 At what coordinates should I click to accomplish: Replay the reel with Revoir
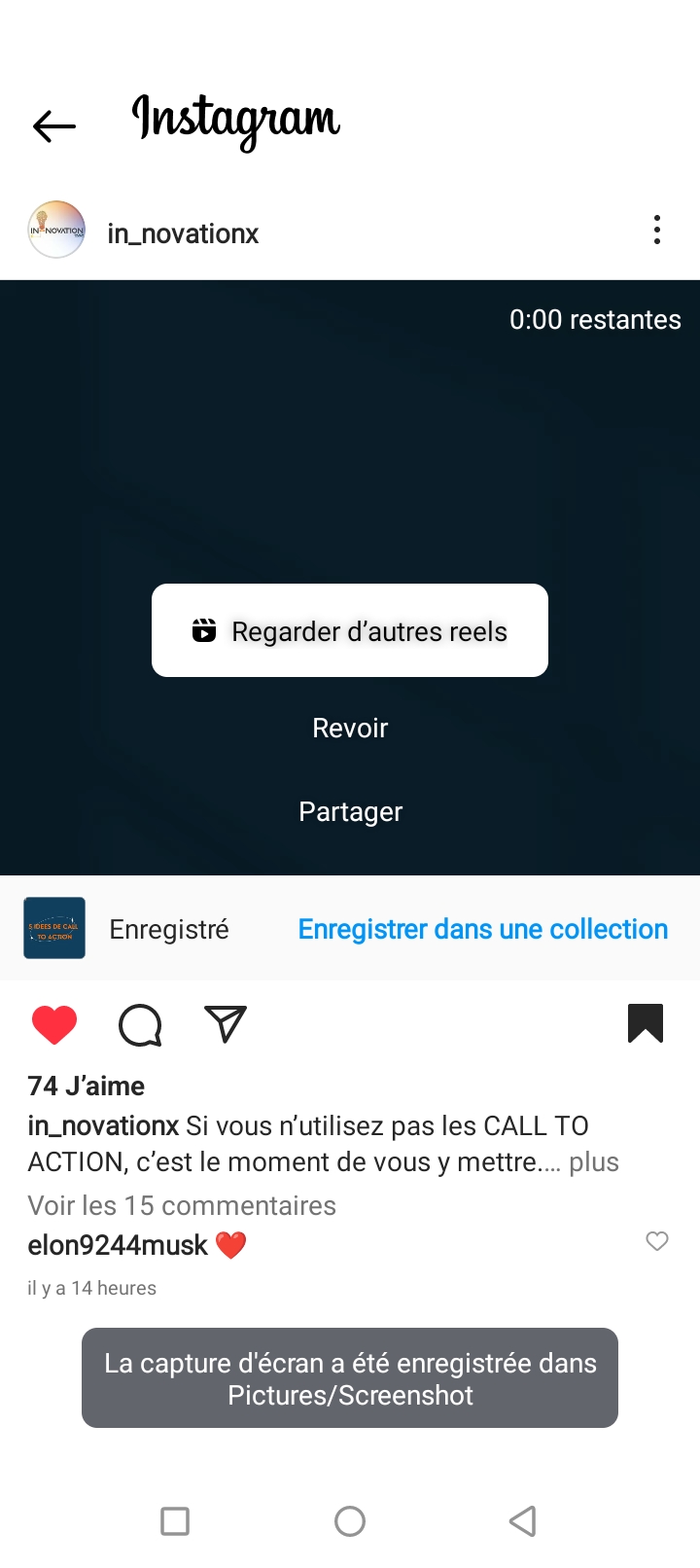click(350, 728)
